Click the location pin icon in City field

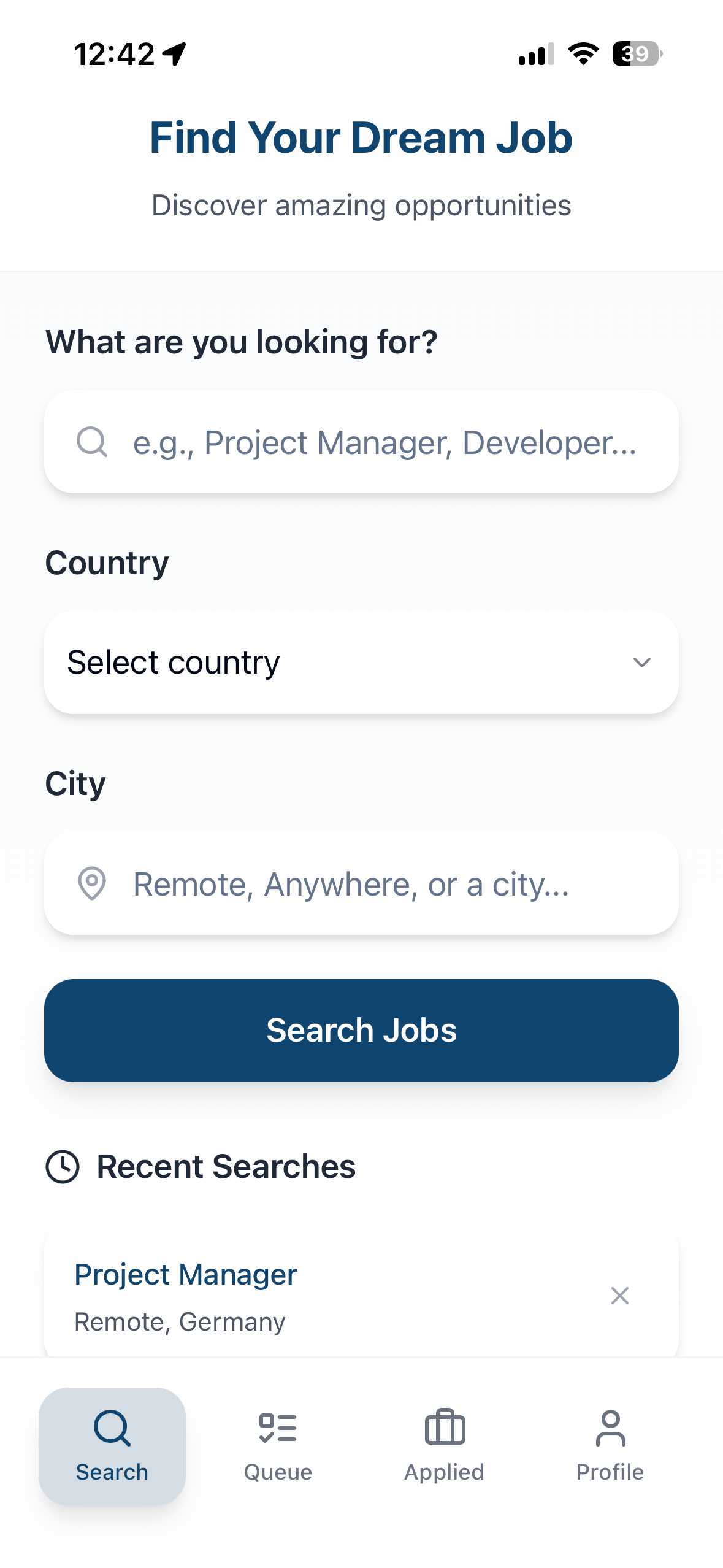pyautogui.click(x=93, y=883)
